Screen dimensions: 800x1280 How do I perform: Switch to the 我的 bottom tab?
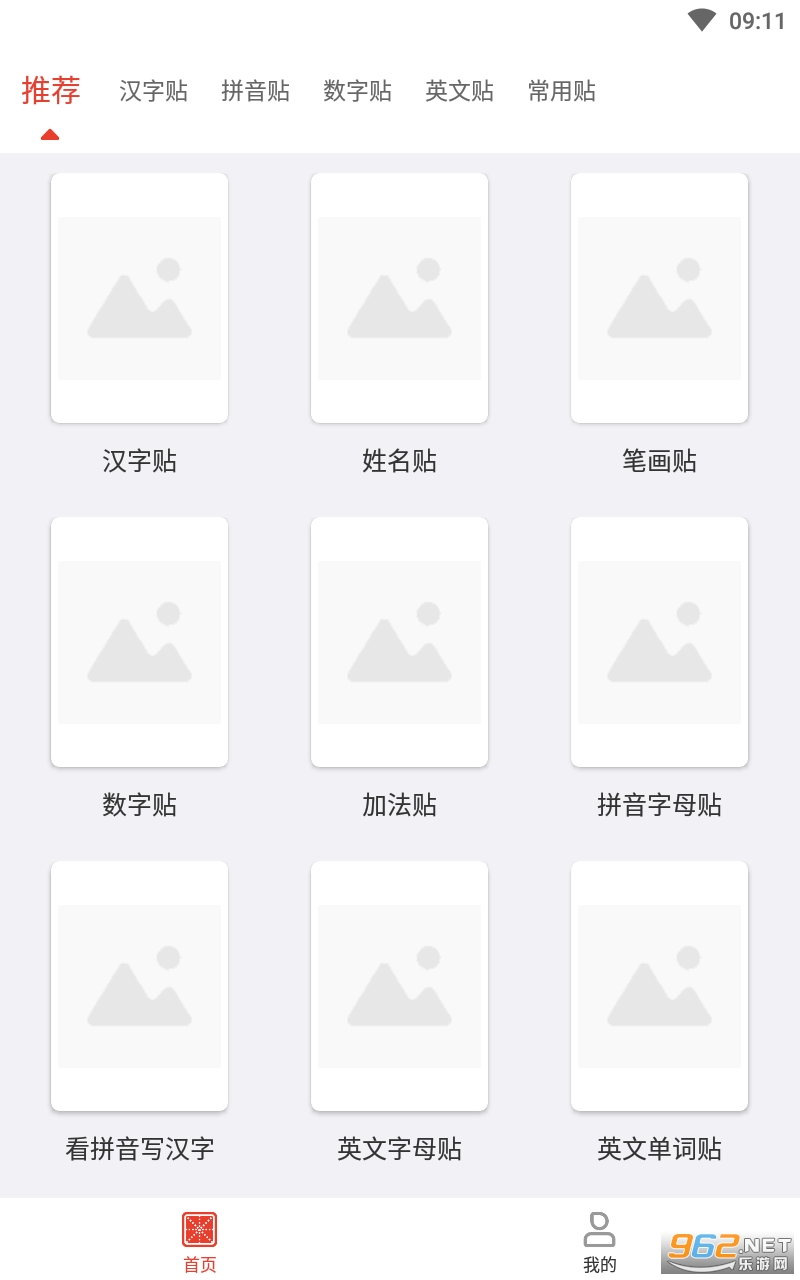pos(599,1242)
